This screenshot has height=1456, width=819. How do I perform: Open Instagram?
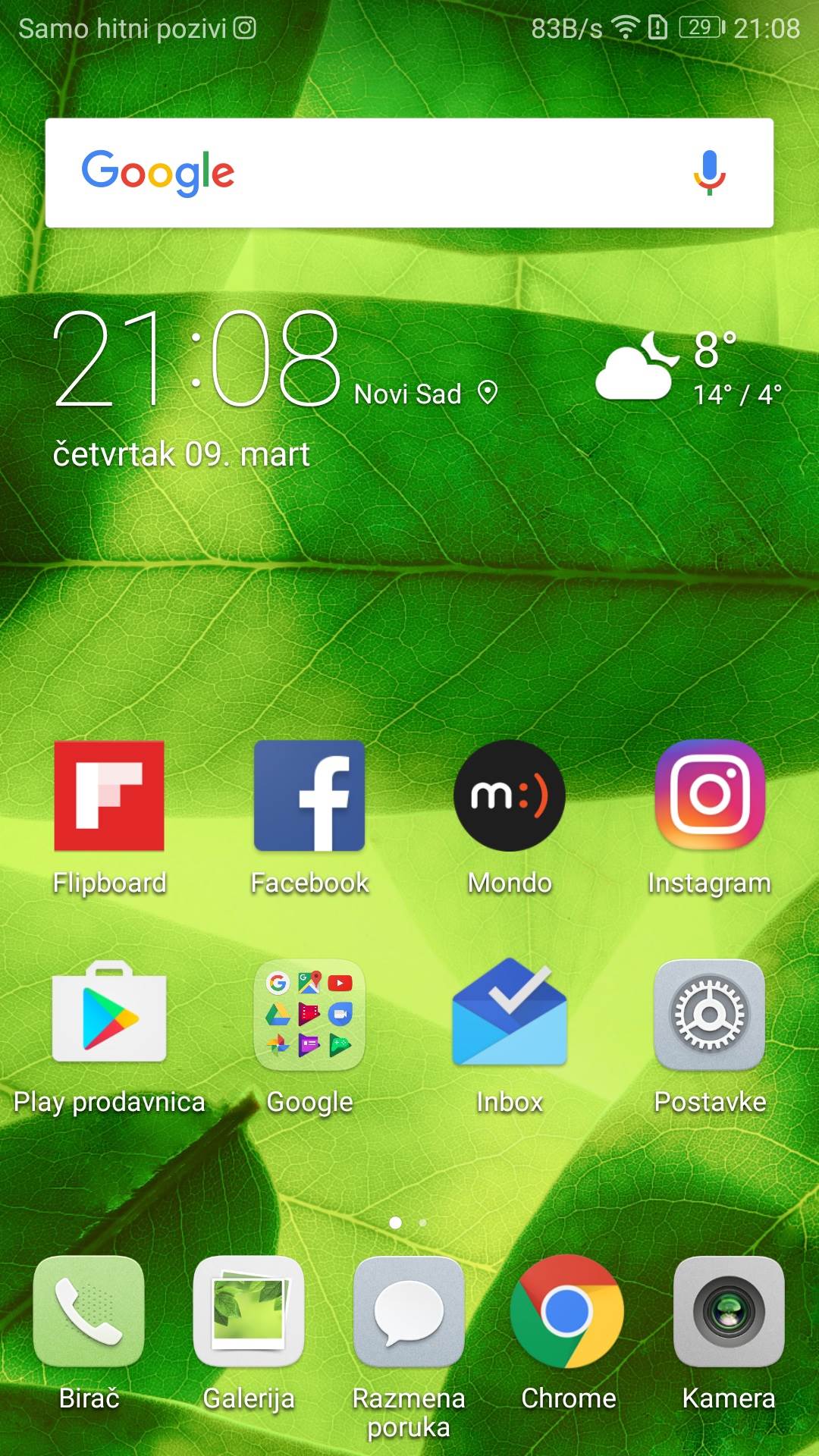[x=710, y=796]
